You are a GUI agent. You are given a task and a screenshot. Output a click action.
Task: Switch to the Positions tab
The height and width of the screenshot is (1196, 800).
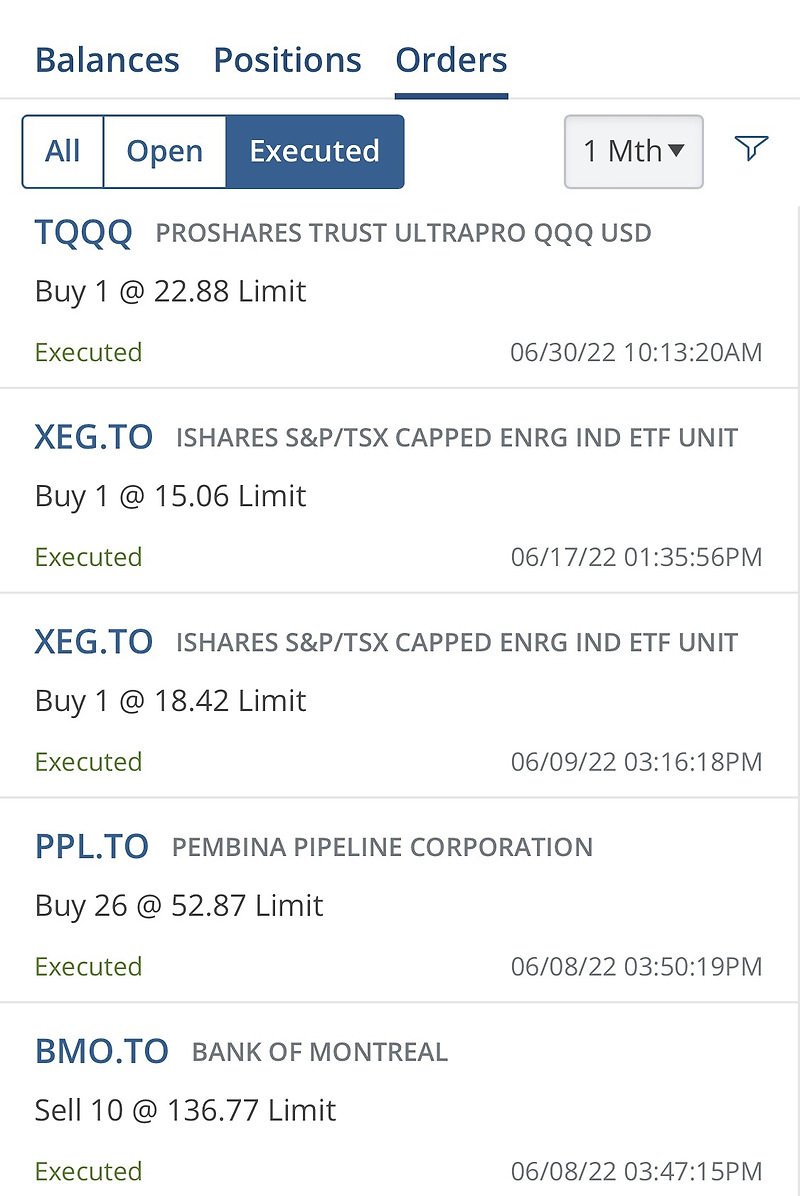(287, 60)
